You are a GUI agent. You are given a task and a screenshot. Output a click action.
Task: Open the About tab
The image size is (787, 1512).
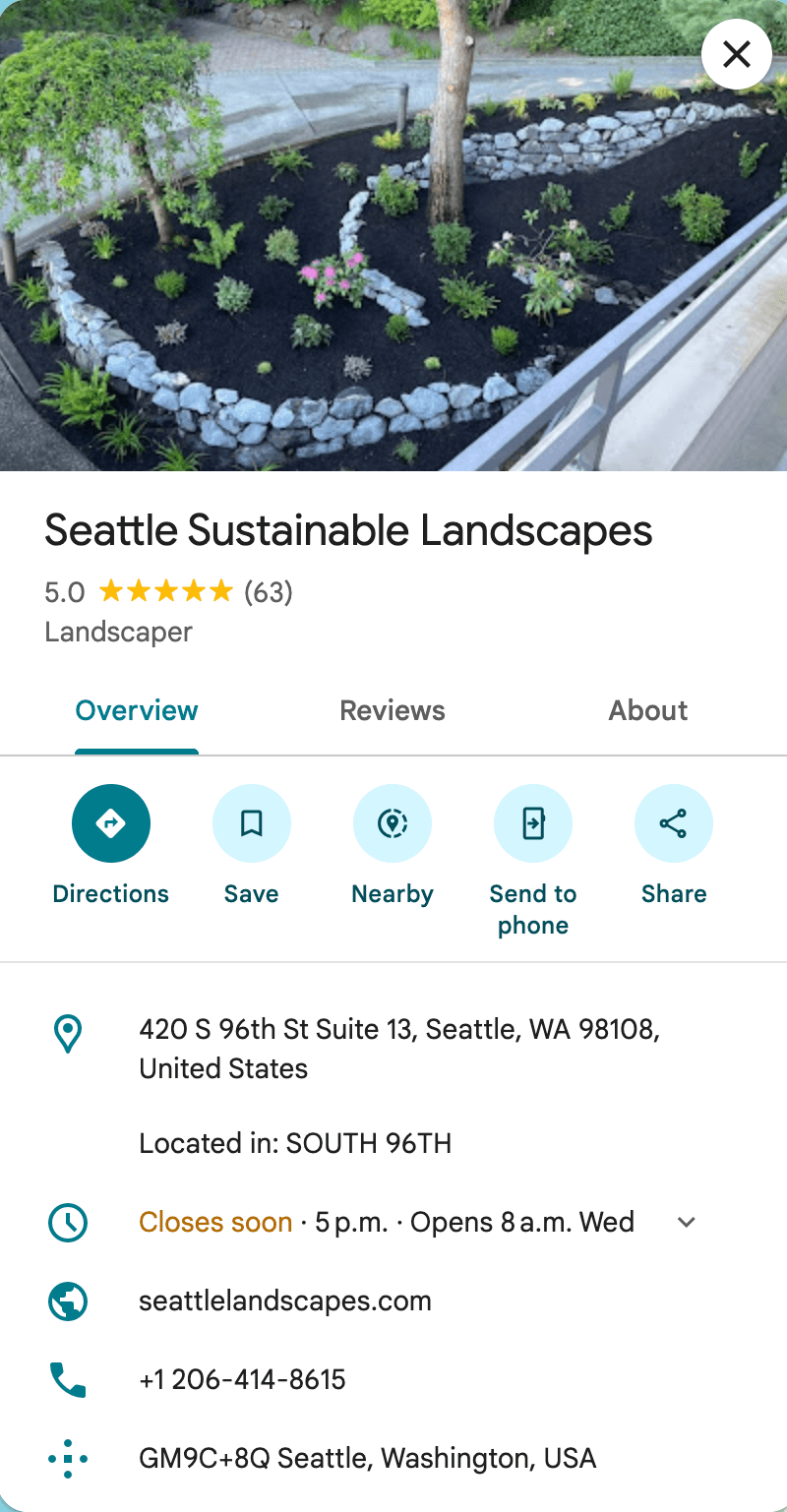coord(647,710)
